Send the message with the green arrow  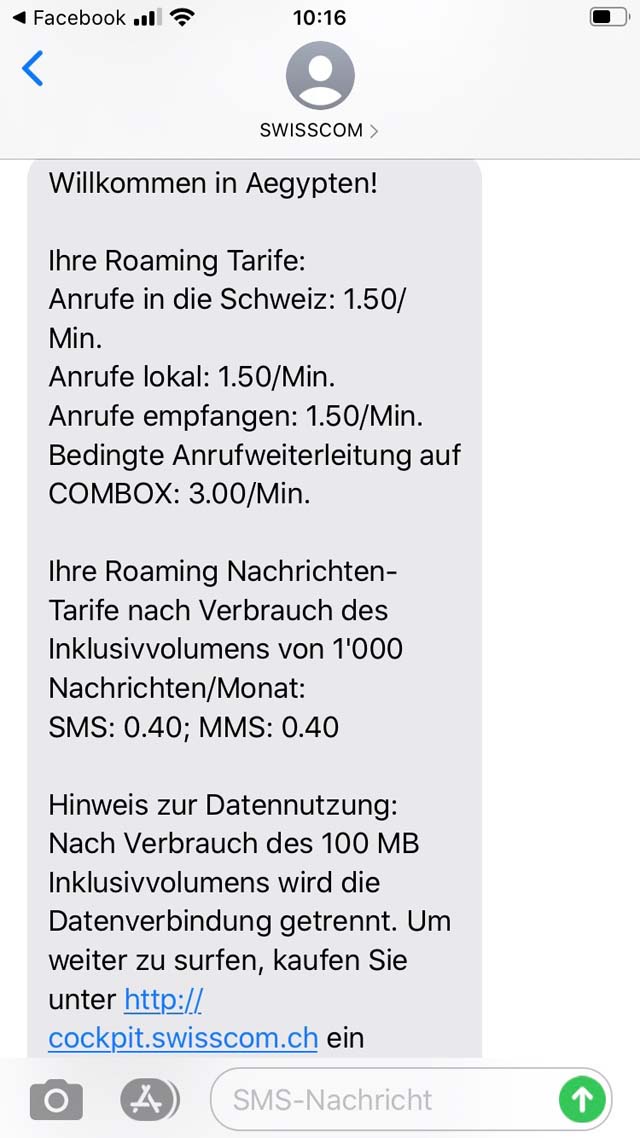pos(582,1100)
